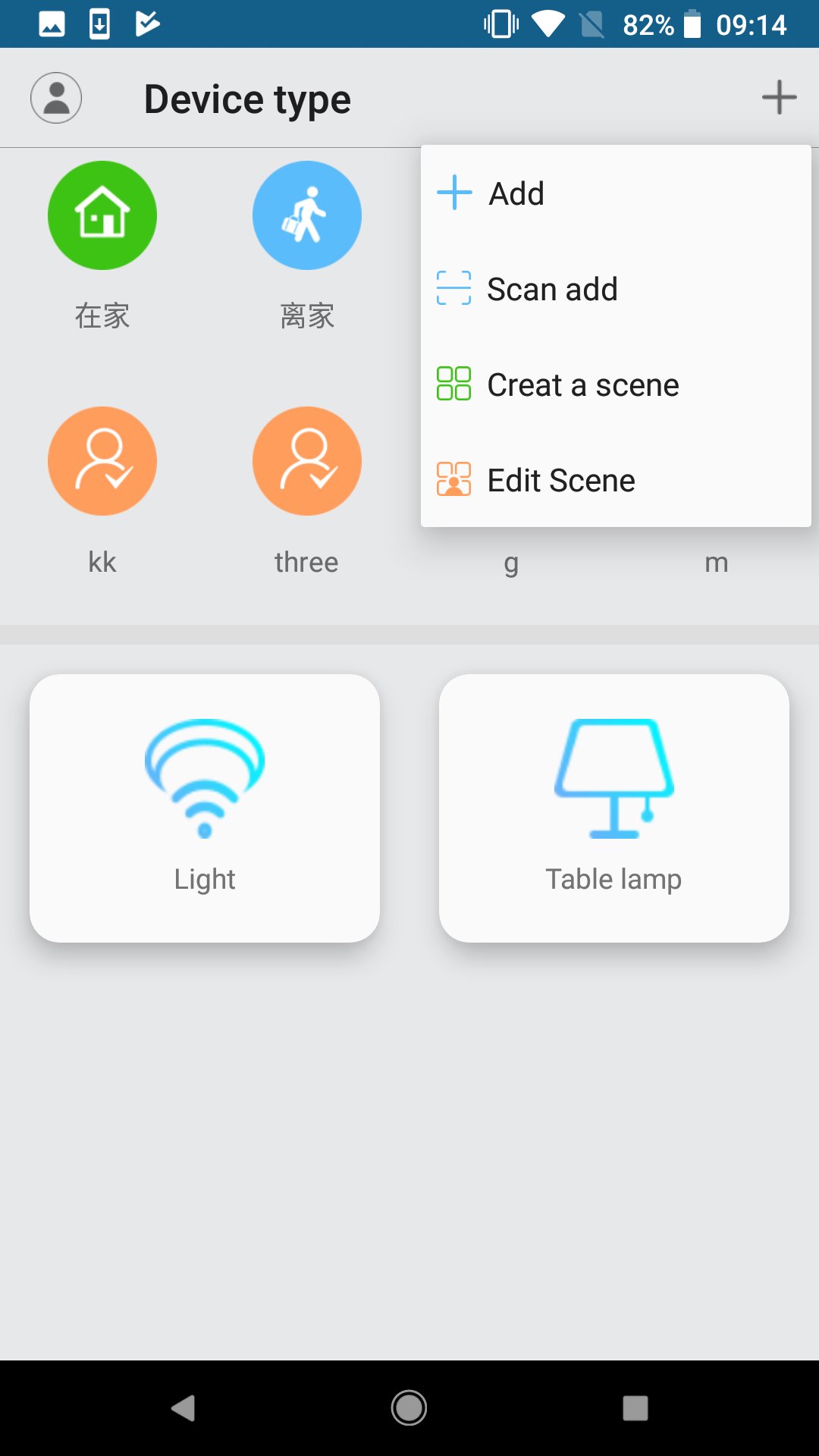Image resolution: width=819 pixels, height=1456 pixels.
Task: Tap the scene labeled g
Action: [512, 561]
